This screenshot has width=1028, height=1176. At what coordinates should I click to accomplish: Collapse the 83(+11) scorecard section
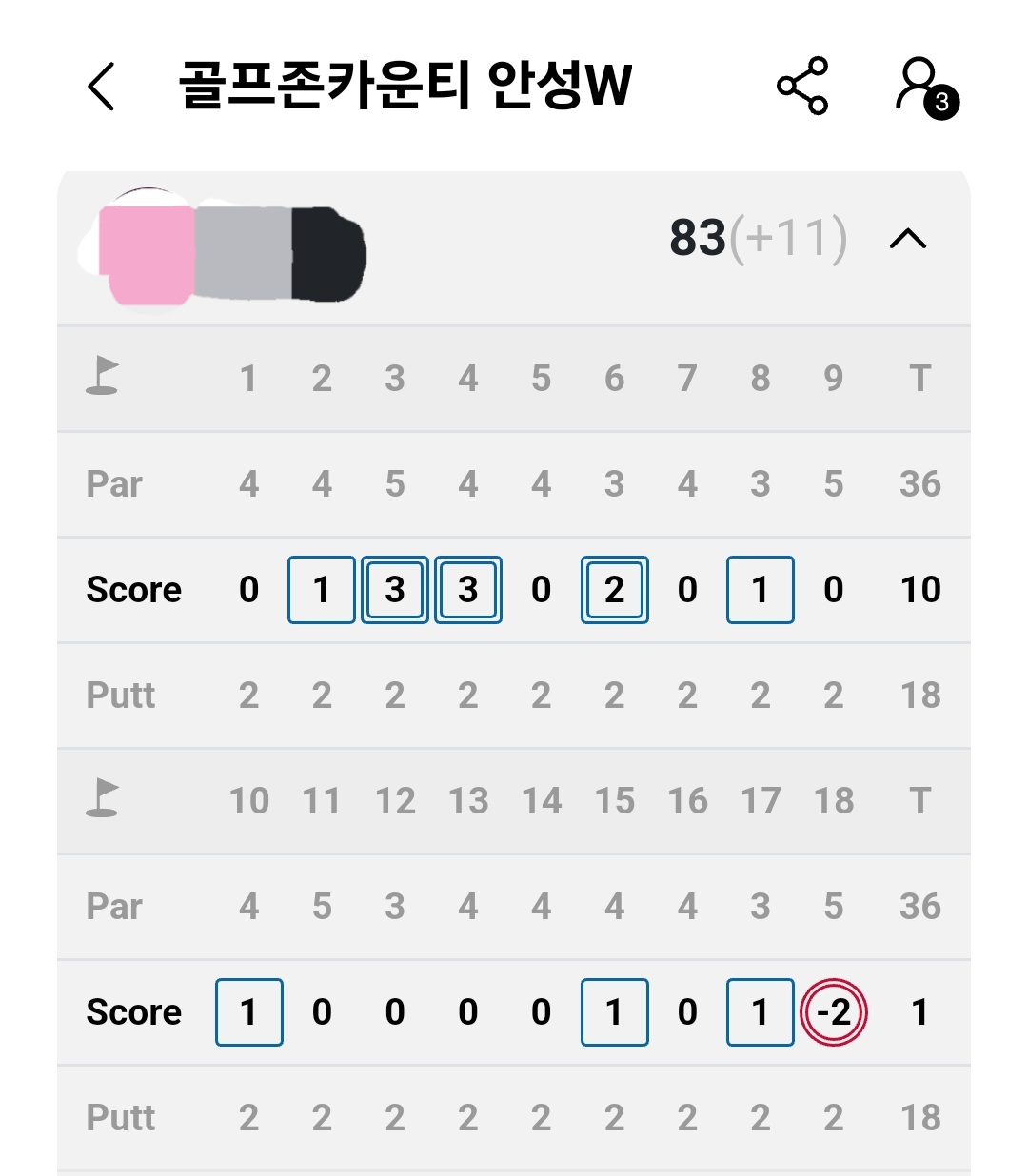907,238
